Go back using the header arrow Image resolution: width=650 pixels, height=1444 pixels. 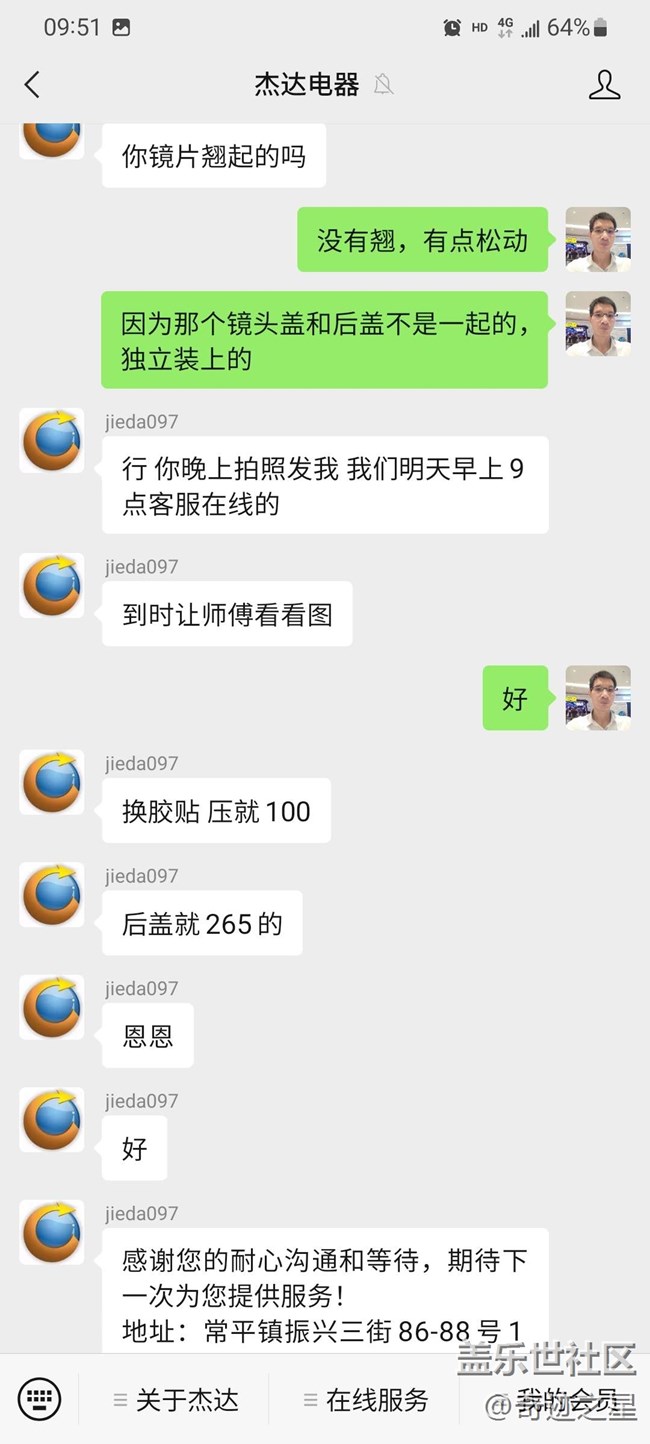(x=32, y=85)
